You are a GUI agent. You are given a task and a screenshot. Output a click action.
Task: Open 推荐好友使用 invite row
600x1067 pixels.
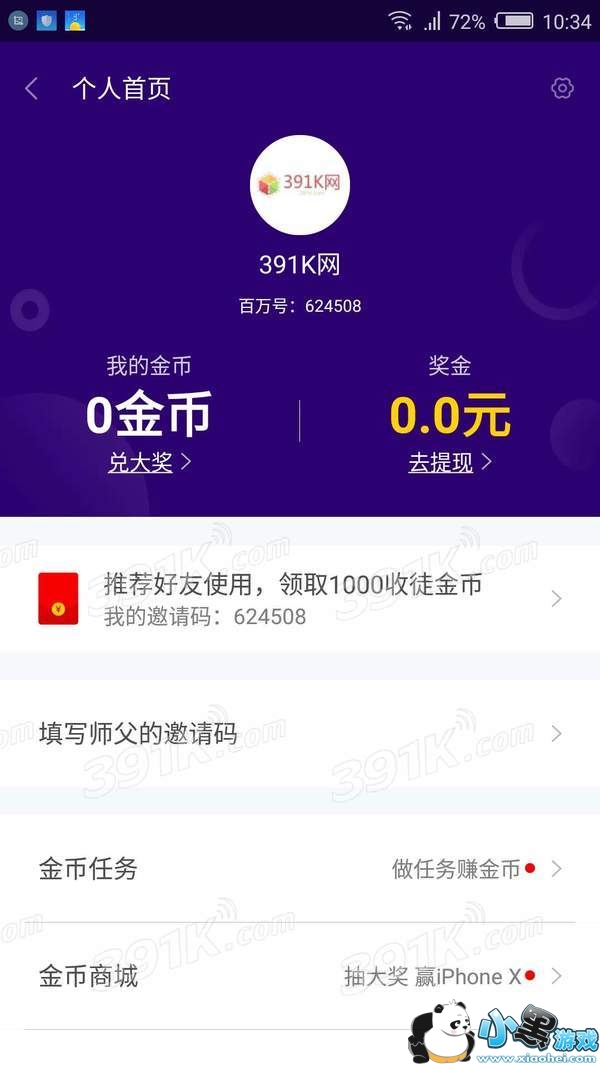pos(300,599)
